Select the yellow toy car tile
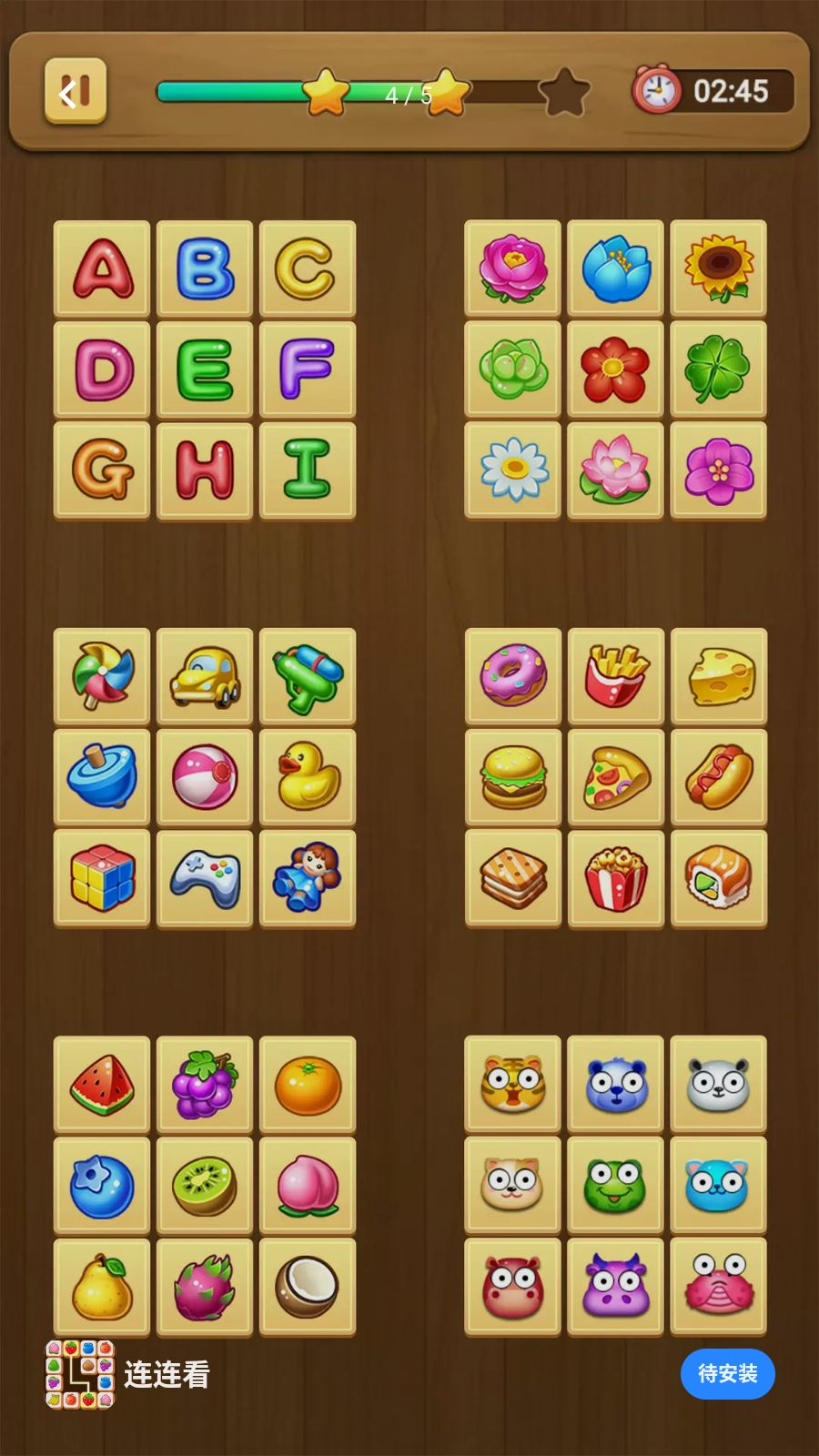 pos(205,676)
